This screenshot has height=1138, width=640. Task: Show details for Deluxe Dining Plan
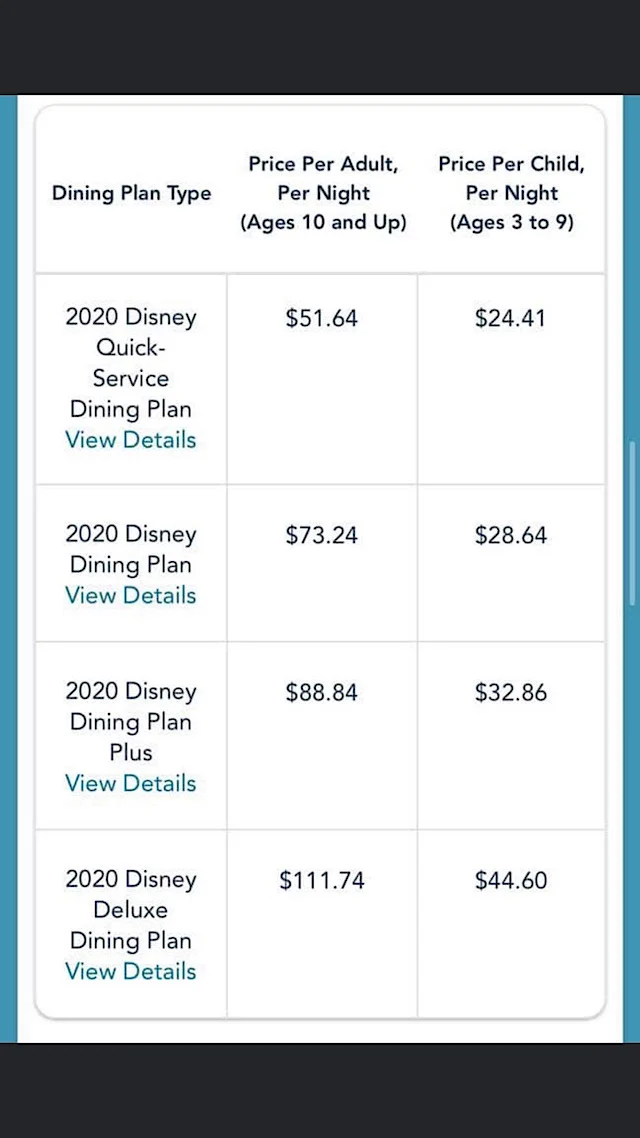click(x=131, y=971)
